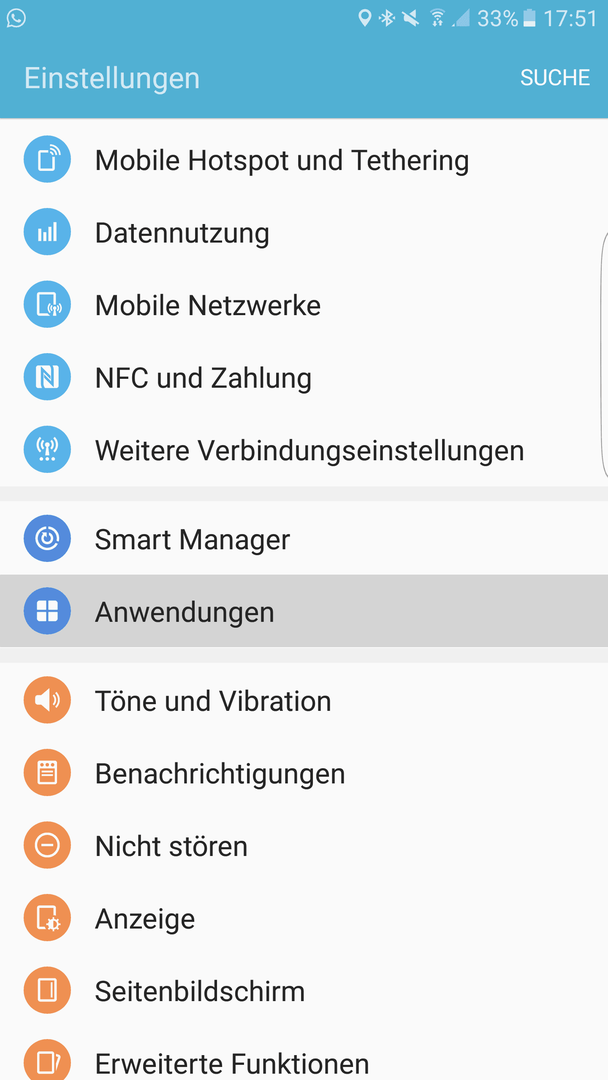Open Mobile Hotspot und Tethering

pos(304,160)
